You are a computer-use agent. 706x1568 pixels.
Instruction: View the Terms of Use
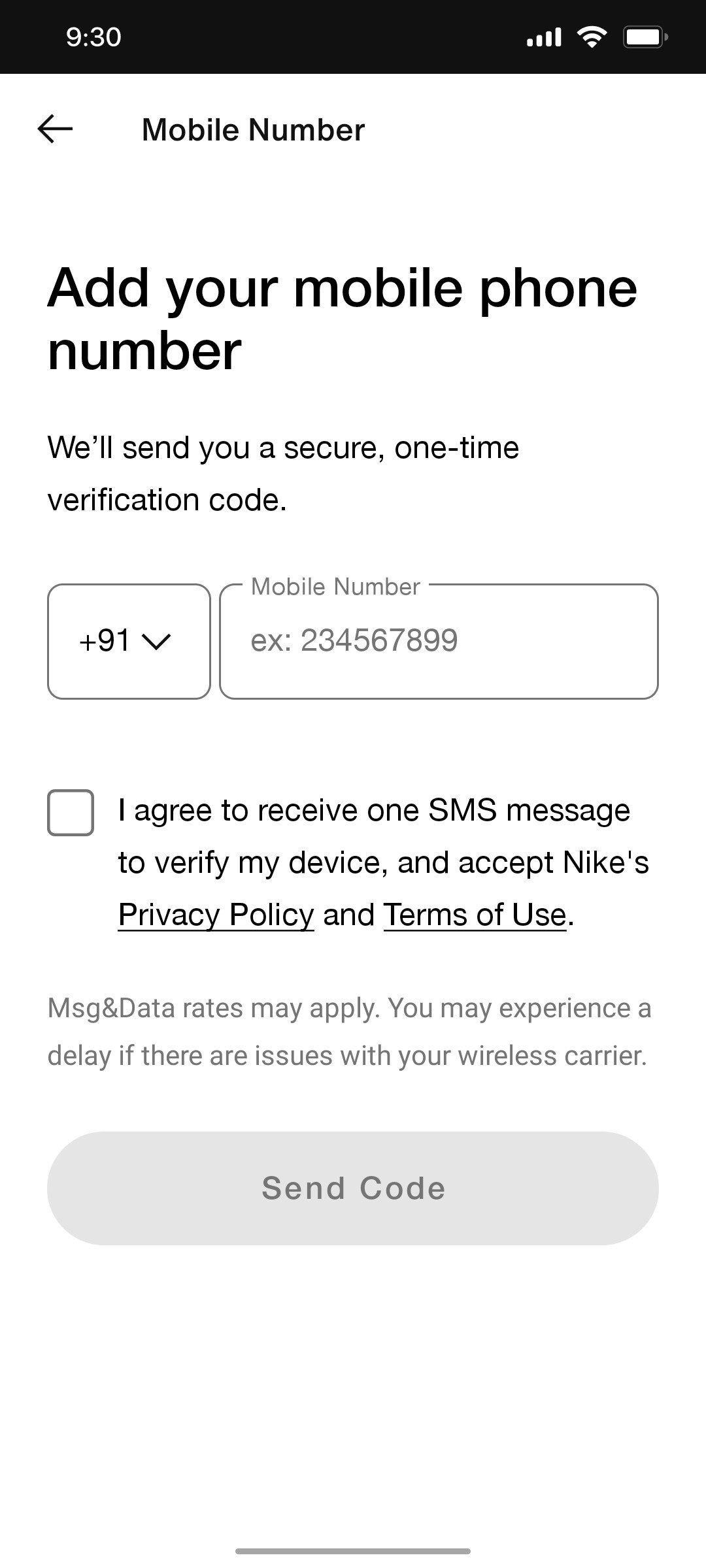(475, 914)
